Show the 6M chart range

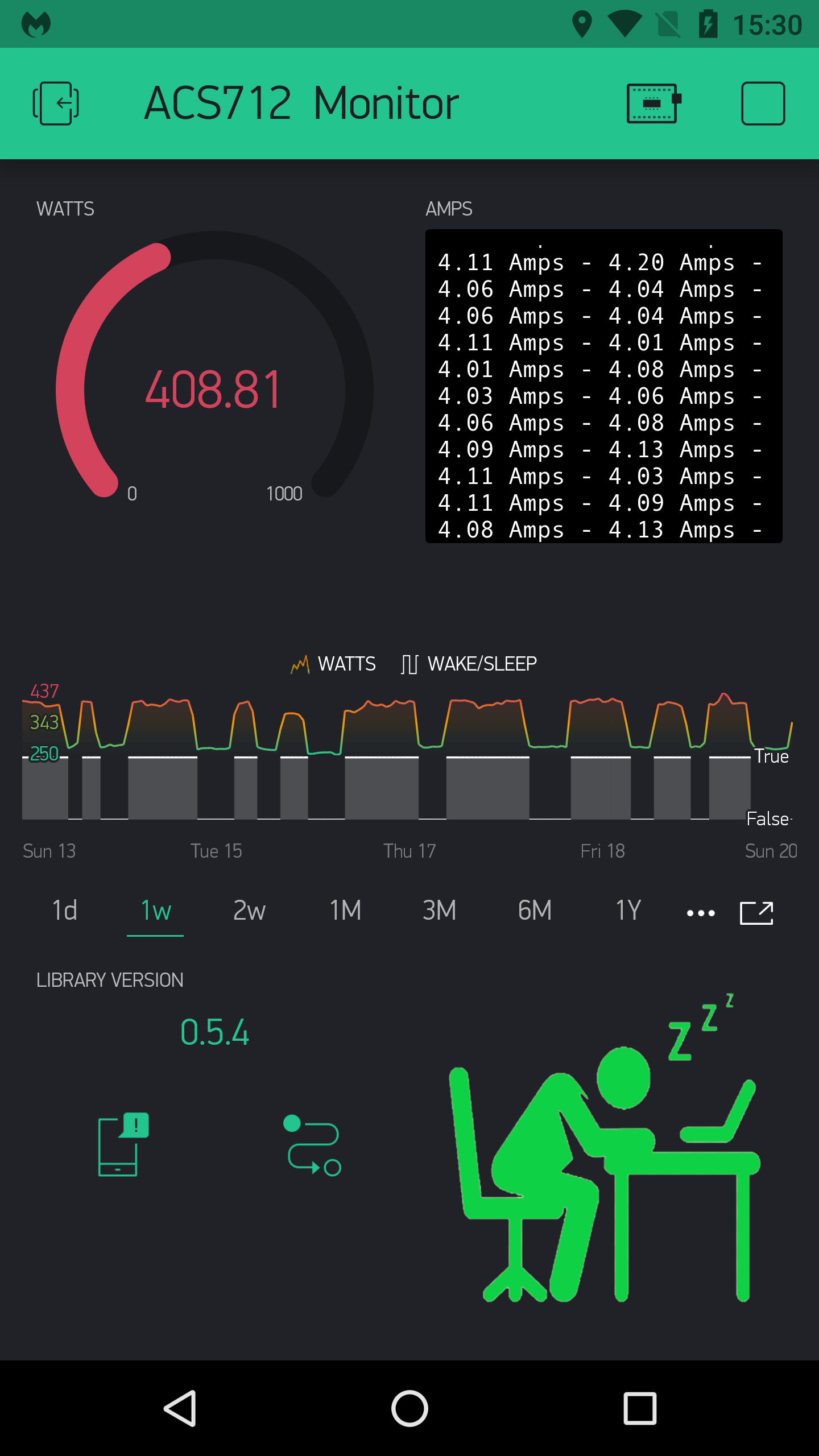pos(535,911)
